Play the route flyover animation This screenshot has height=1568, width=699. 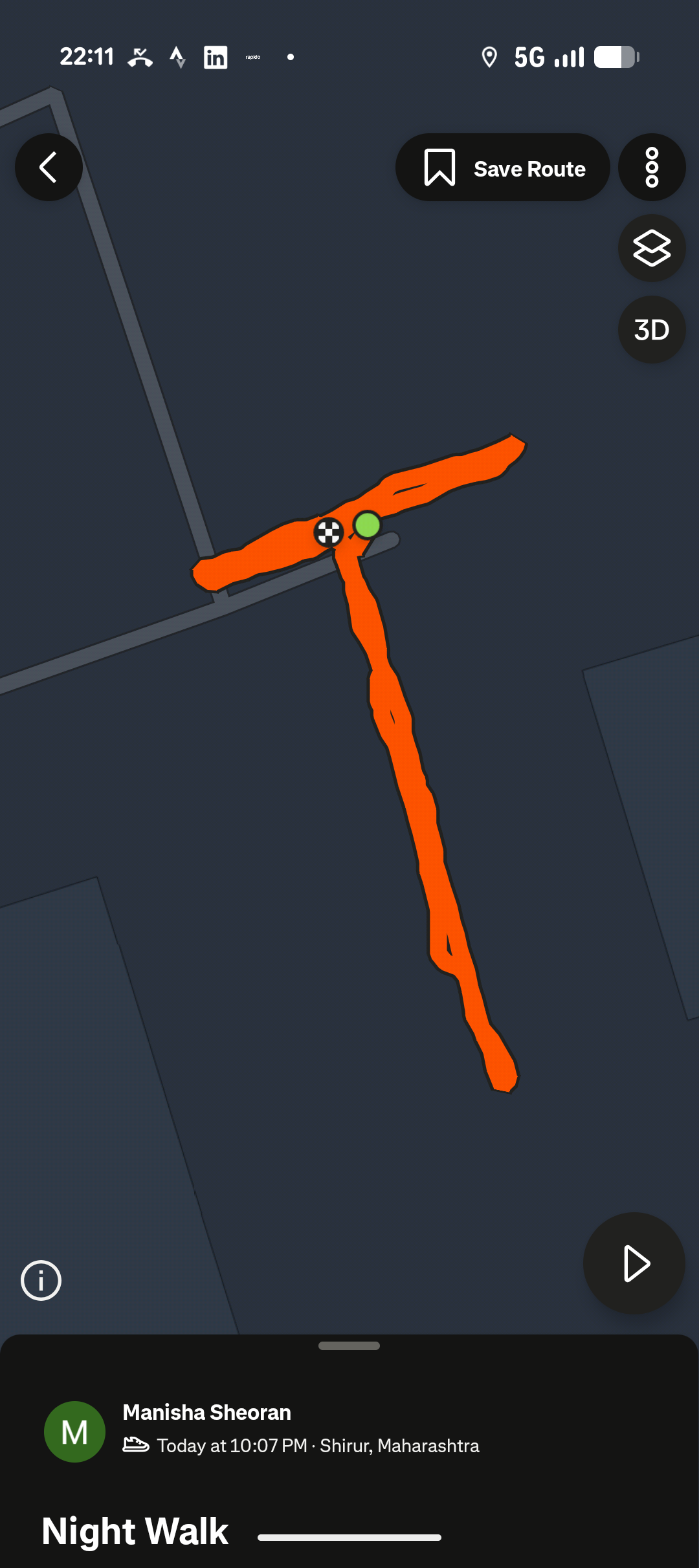pyautogui.click(x=634, y=1263)
